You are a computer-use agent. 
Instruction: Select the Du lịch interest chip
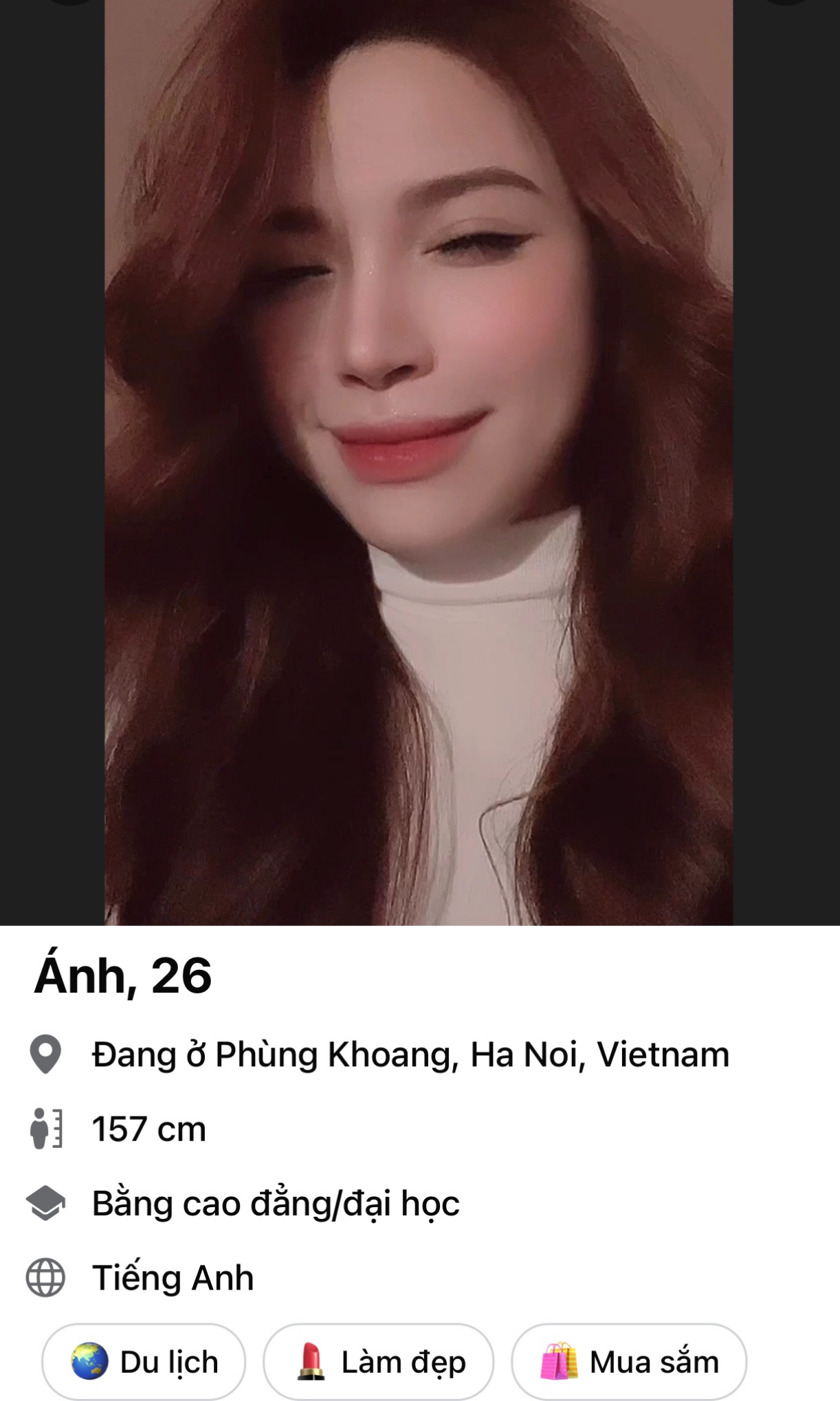click(144, 1362)
